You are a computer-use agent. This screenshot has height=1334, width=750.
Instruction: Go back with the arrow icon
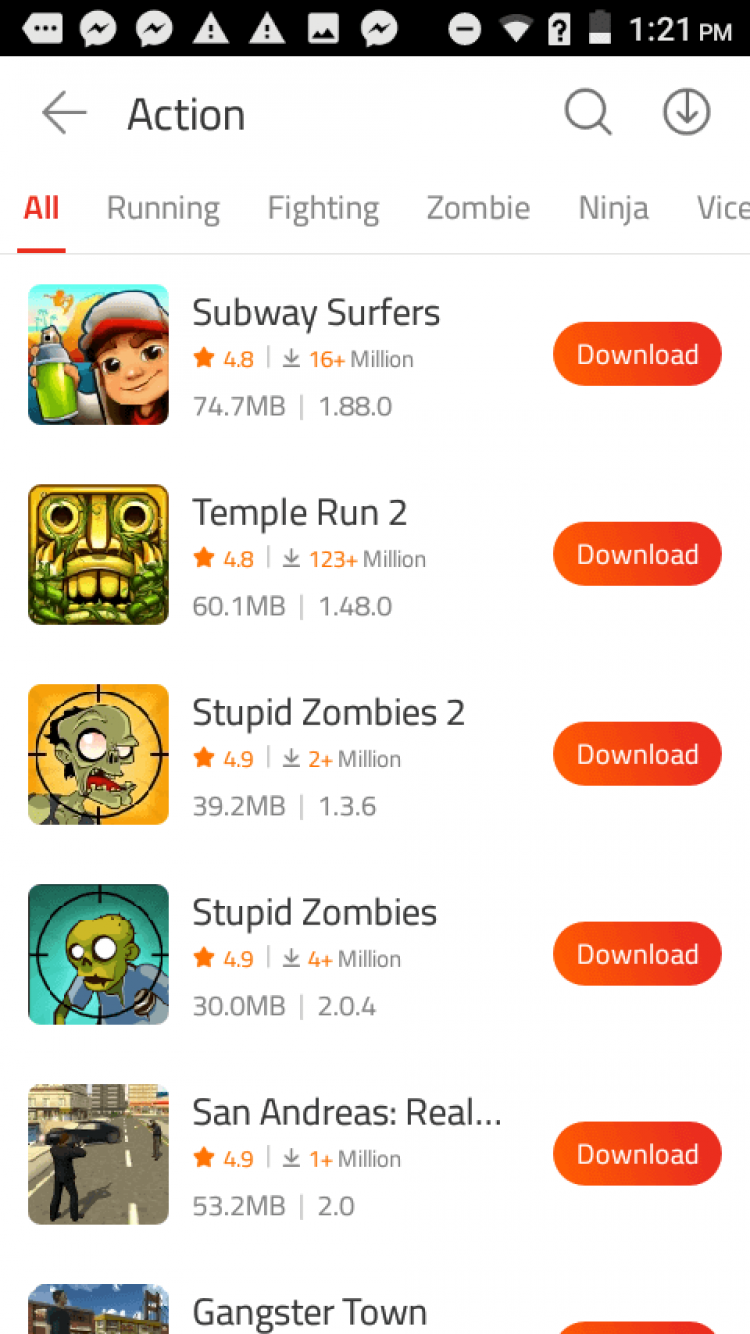[64, 114]
